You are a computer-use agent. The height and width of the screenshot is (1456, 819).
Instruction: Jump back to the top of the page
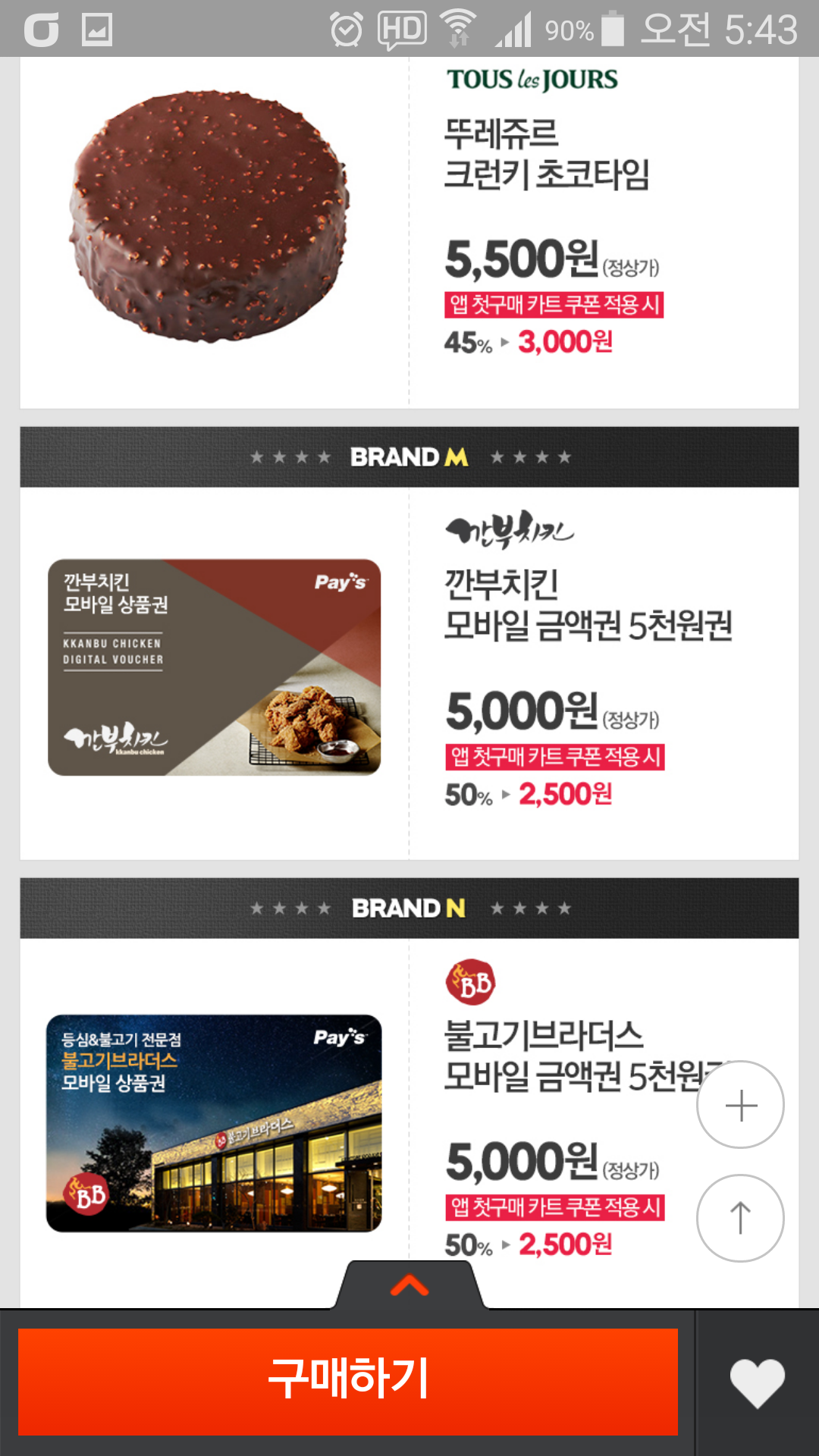pos(741,1219)
